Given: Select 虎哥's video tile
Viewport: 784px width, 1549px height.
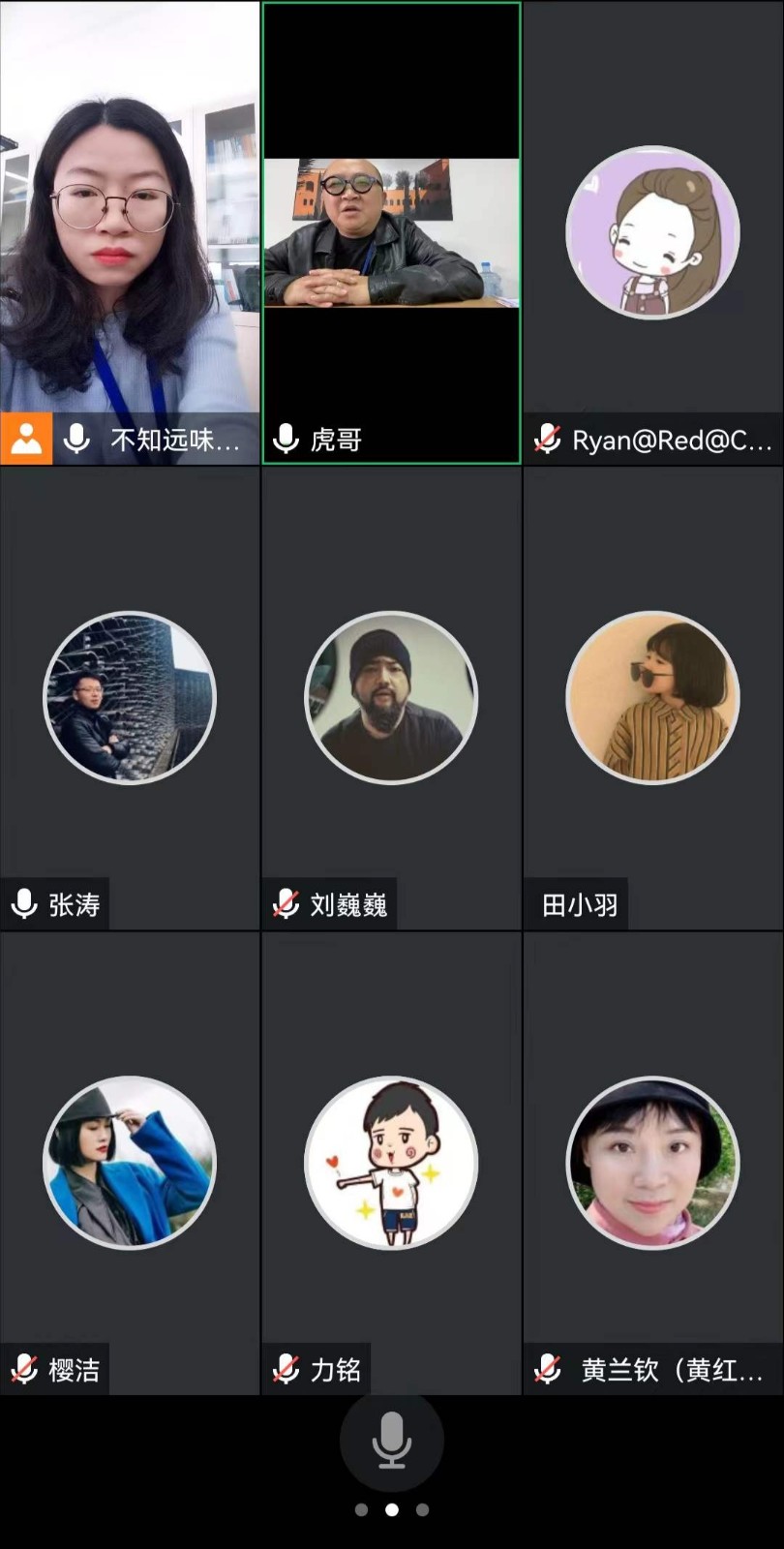Looking at the screenshot, I should (391, 232).
